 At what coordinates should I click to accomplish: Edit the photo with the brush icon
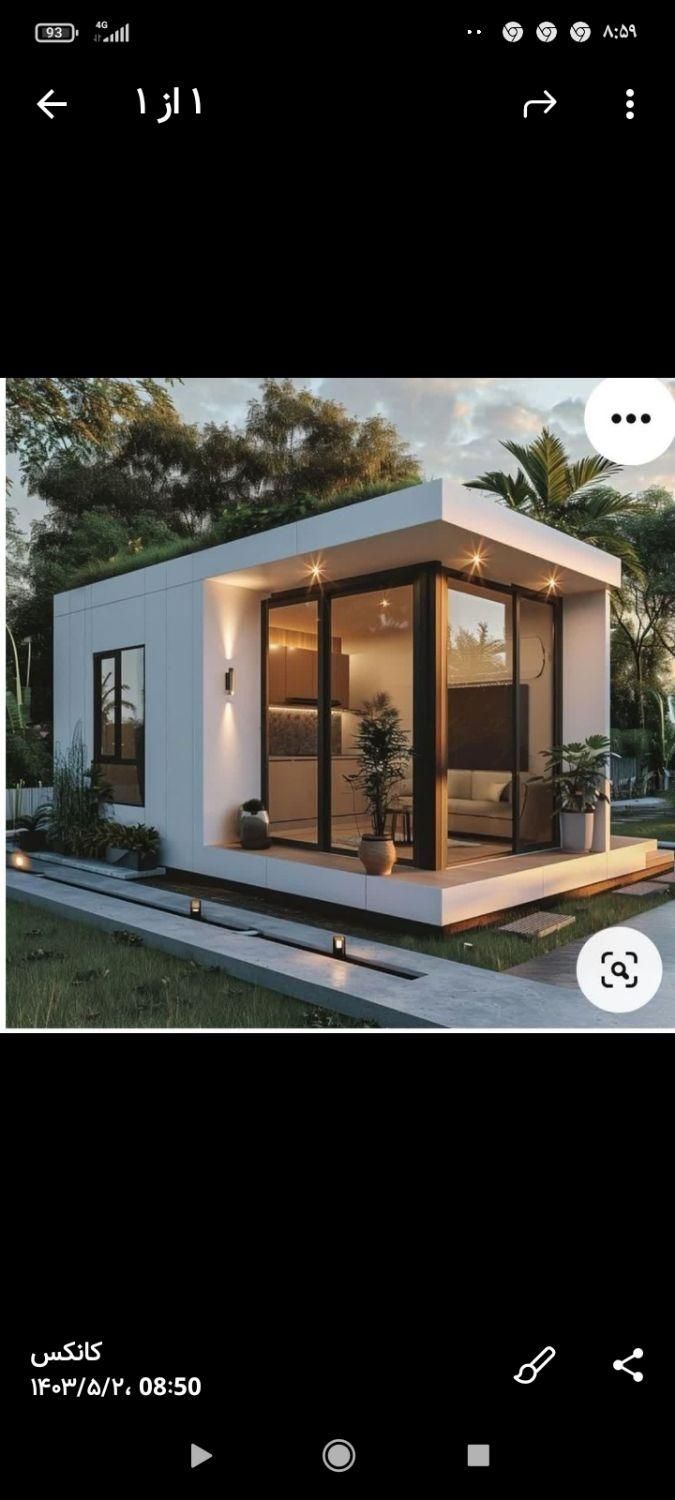coord(534,1365)
